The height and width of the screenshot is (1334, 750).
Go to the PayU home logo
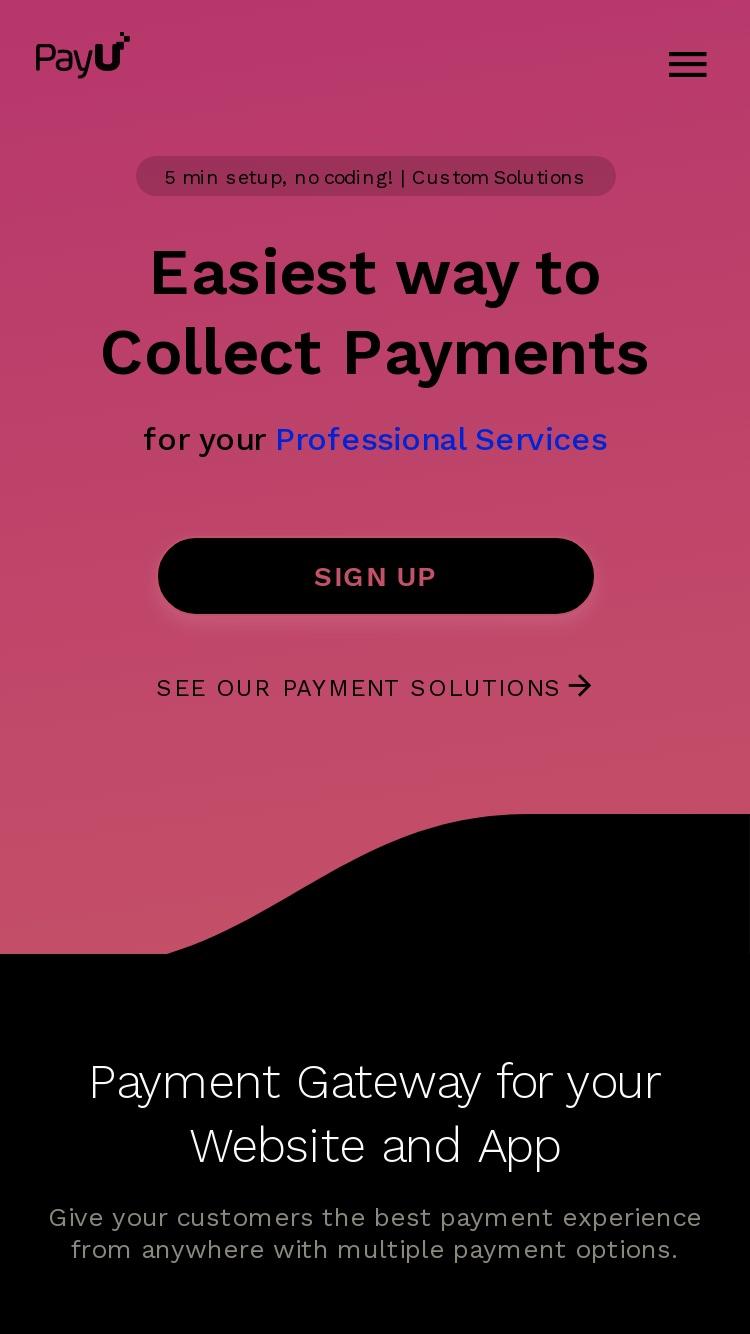83,55
